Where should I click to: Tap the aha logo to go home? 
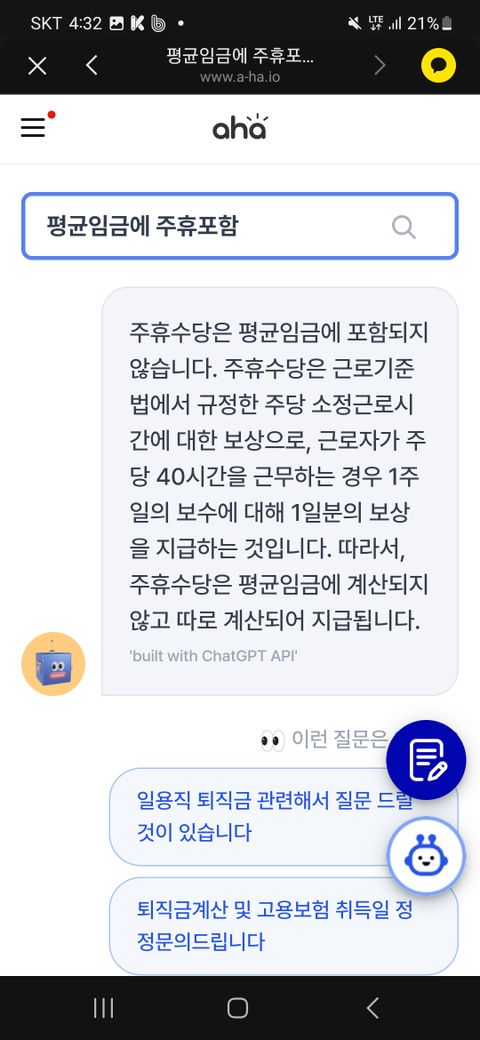click(239, 127)
